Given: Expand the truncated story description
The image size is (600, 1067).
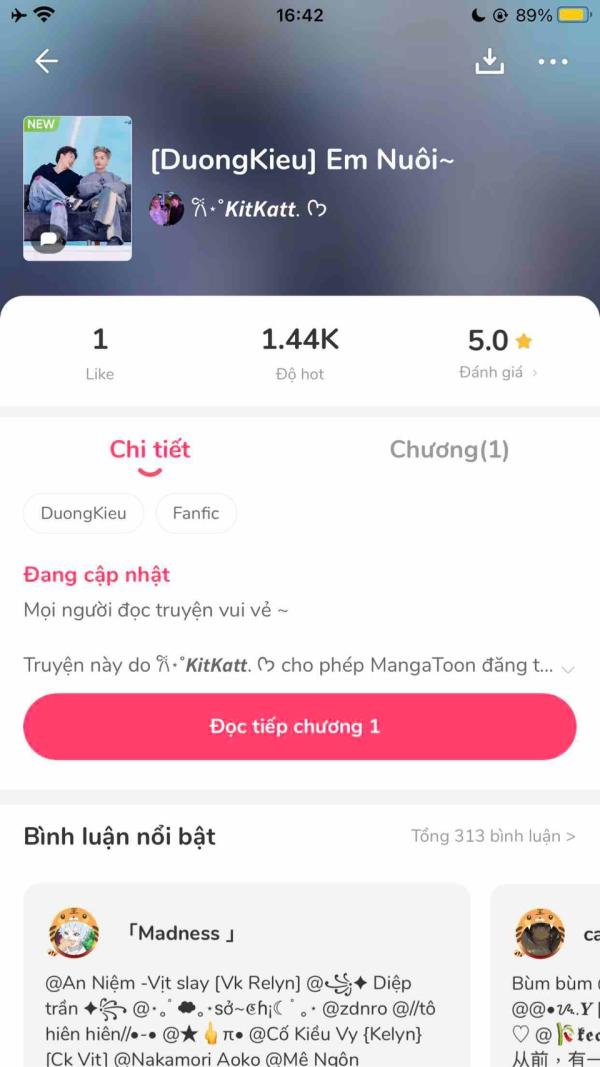Looking at the screenshot, I should [x=567, y=669].
